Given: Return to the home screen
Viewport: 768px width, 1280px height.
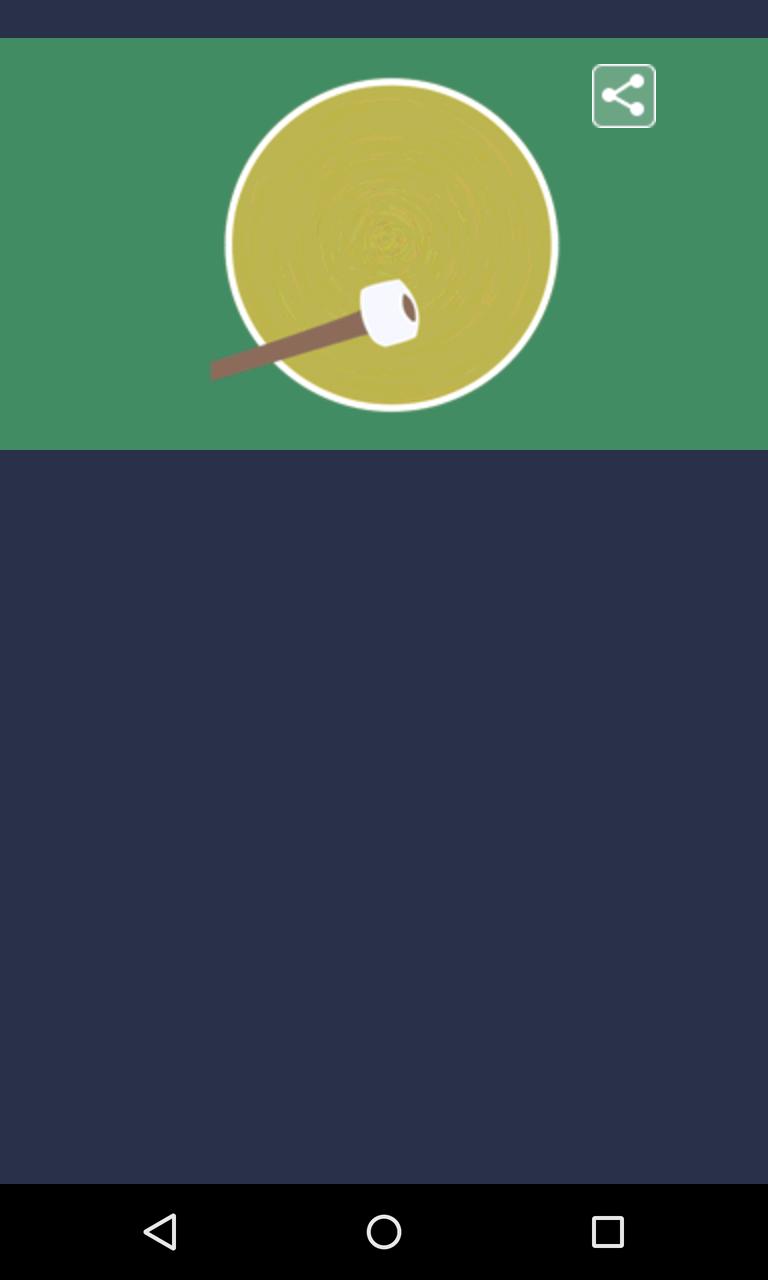Looking at the screenshot, I should [x=384, y=1231].
